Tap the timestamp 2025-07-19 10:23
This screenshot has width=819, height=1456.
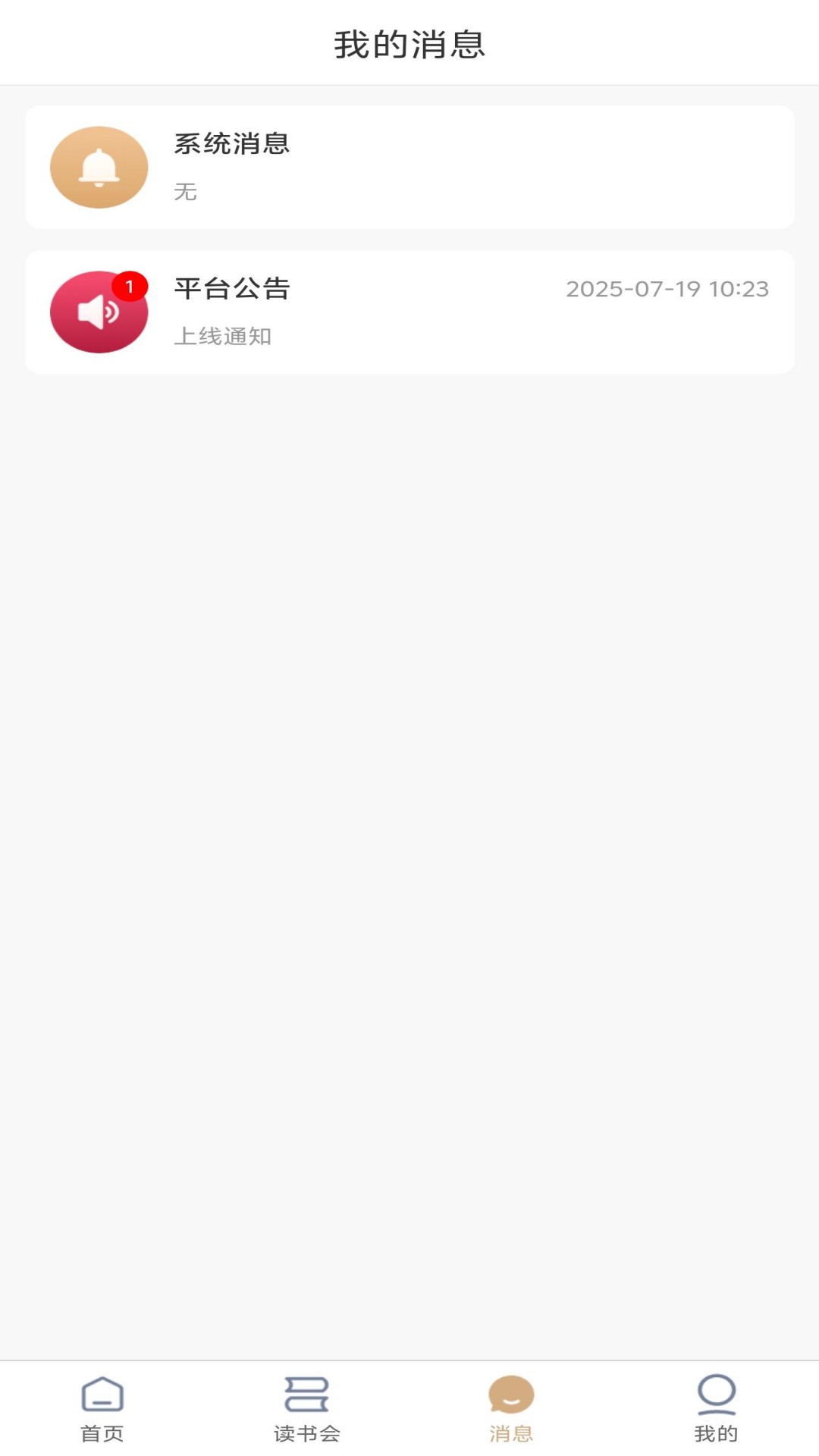pyautogui.click(x=668, y=289)
